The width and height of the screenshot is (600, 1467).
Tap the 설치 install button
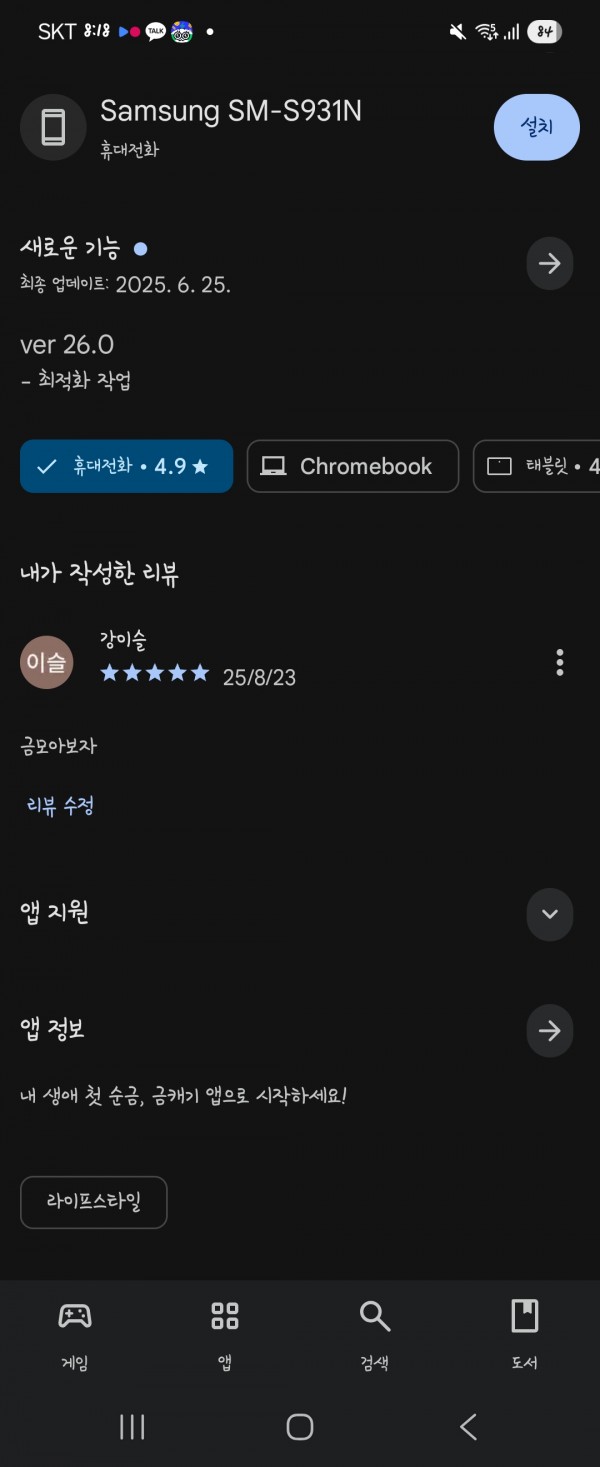(536, 127)
